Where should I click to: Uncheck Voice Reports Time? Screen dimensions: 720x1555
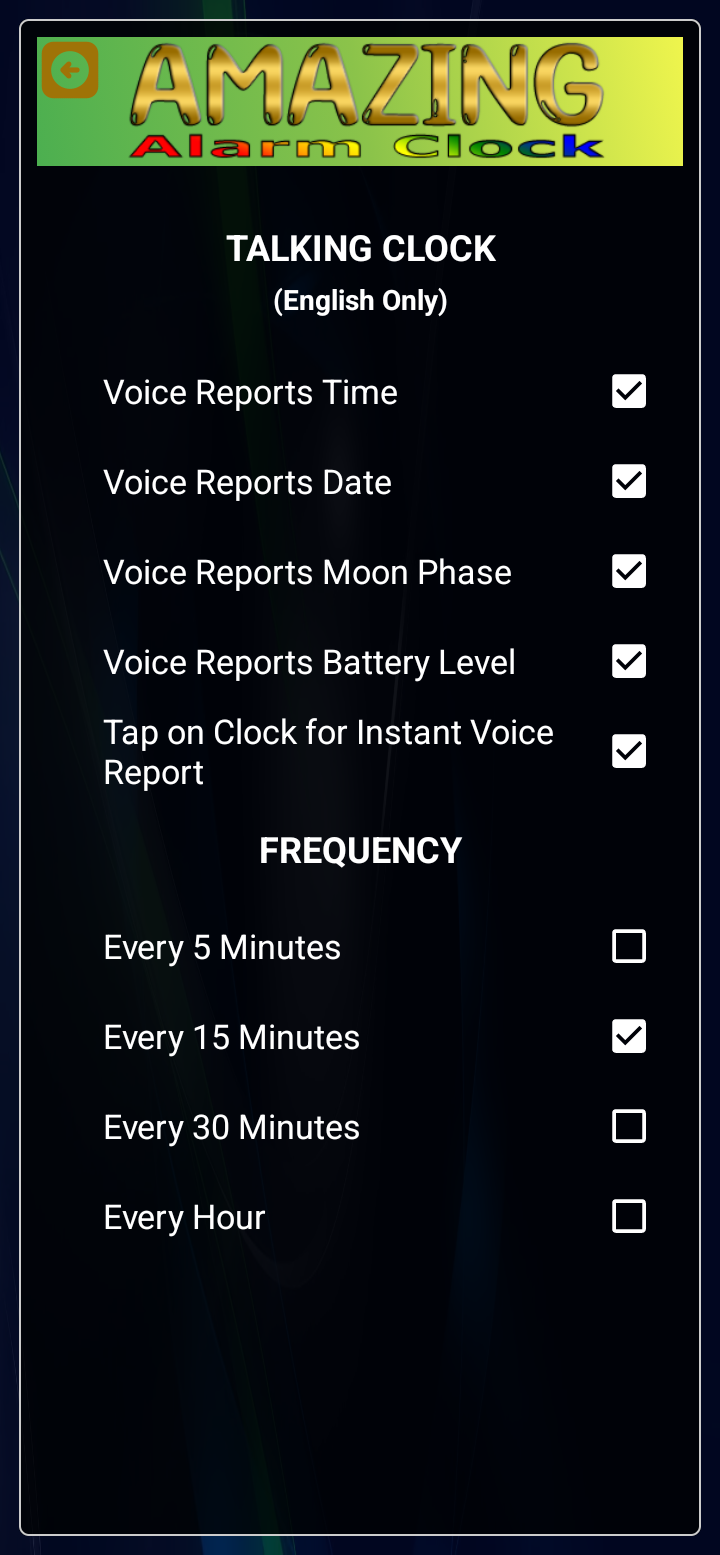tap(629, 392)
